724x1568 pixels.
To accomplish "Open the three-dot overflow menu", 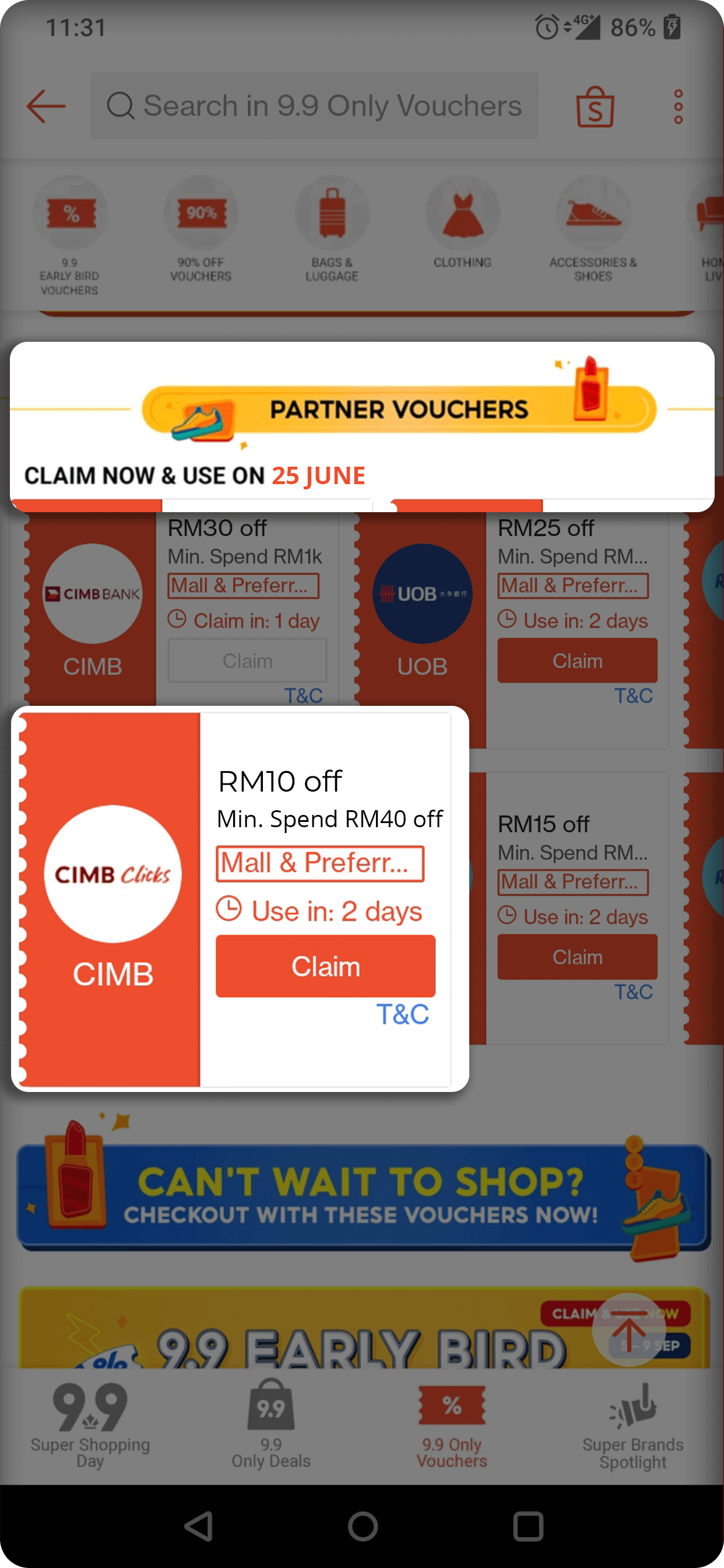I will (x=678, y=107).
